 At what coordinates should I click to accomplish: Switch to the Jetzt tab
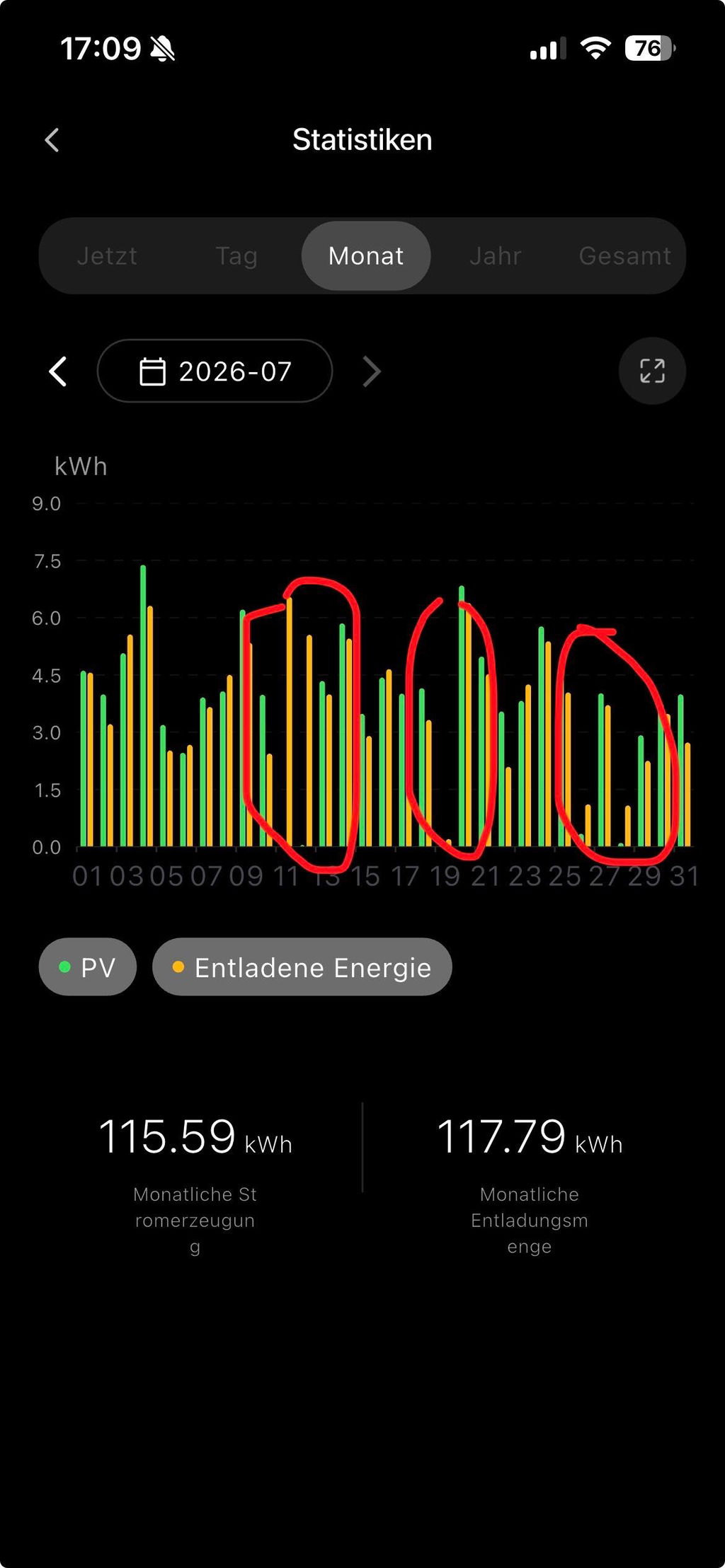(x=107, y=256)
